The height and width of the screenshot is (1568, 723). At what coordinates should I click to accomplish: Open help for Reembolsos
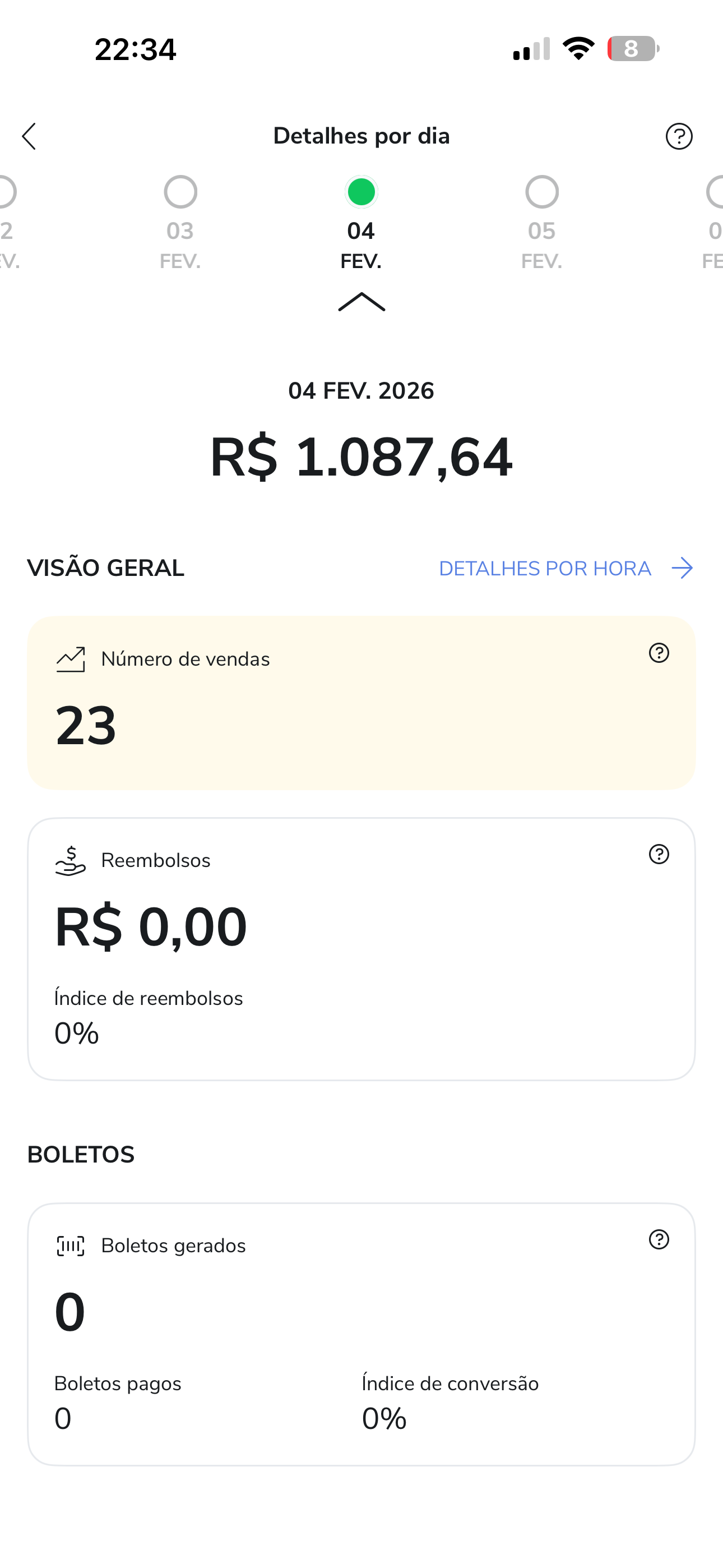[658, 854]
